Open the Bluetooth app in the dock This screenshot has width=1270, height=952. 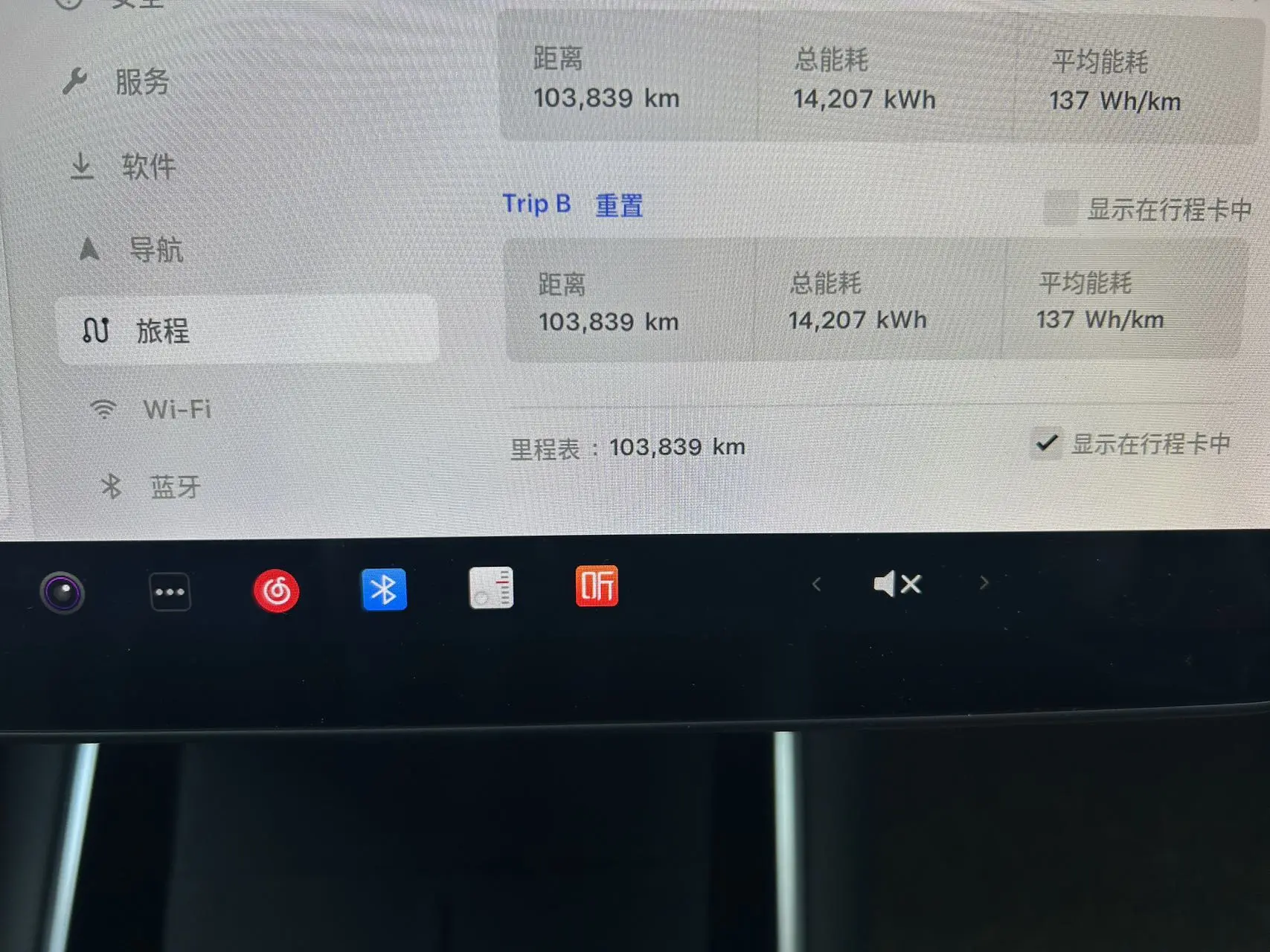point(384,590)
